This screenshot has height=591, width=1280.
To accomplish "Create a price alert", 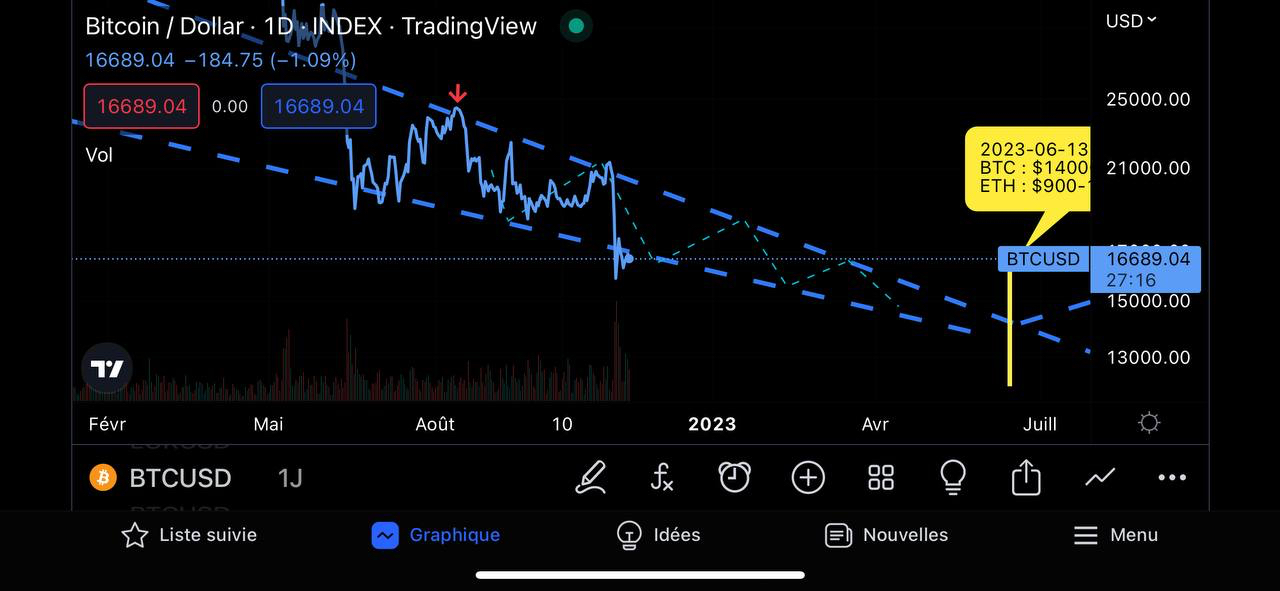I will 734,478.
